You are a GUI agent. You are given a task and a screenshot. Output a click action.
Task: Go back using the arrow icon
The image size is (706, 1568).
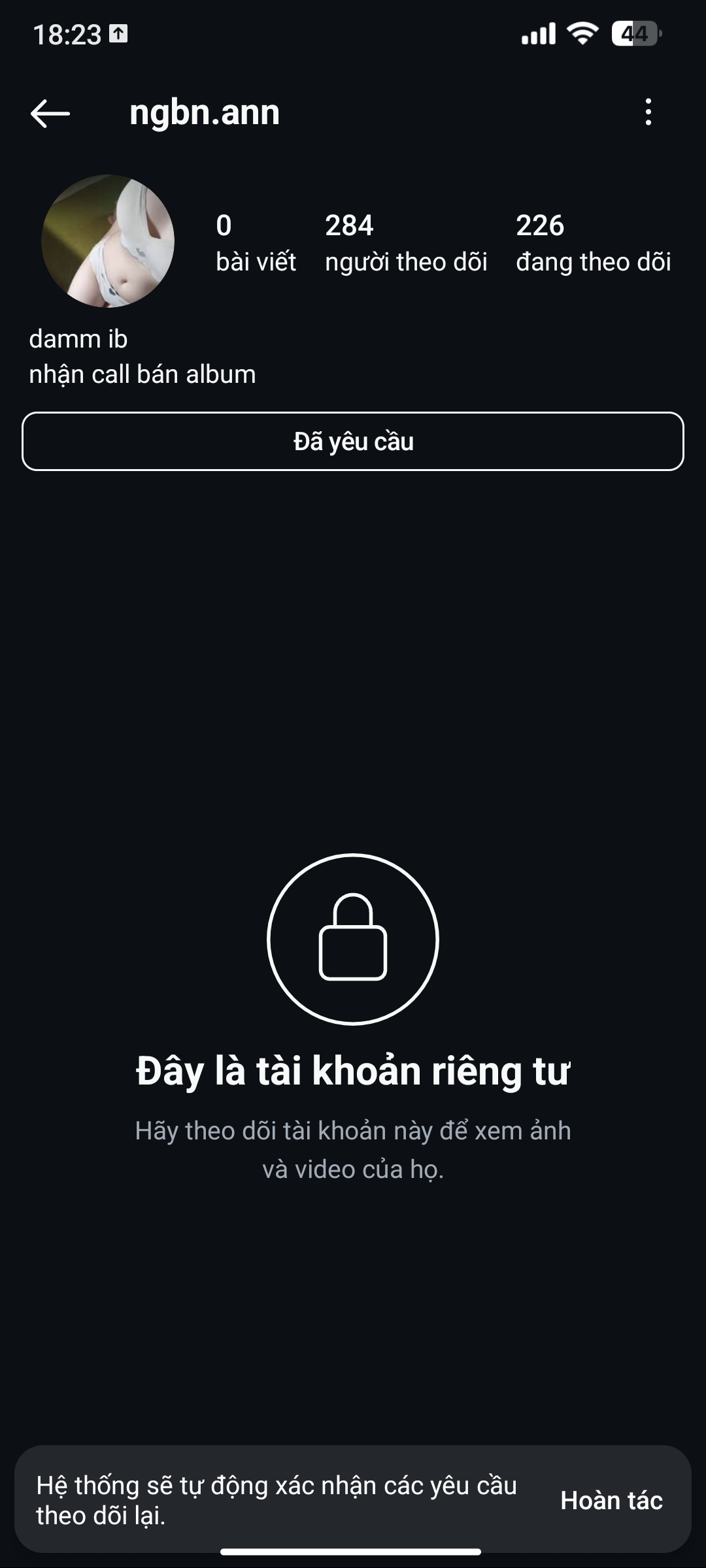pos(50,113)
